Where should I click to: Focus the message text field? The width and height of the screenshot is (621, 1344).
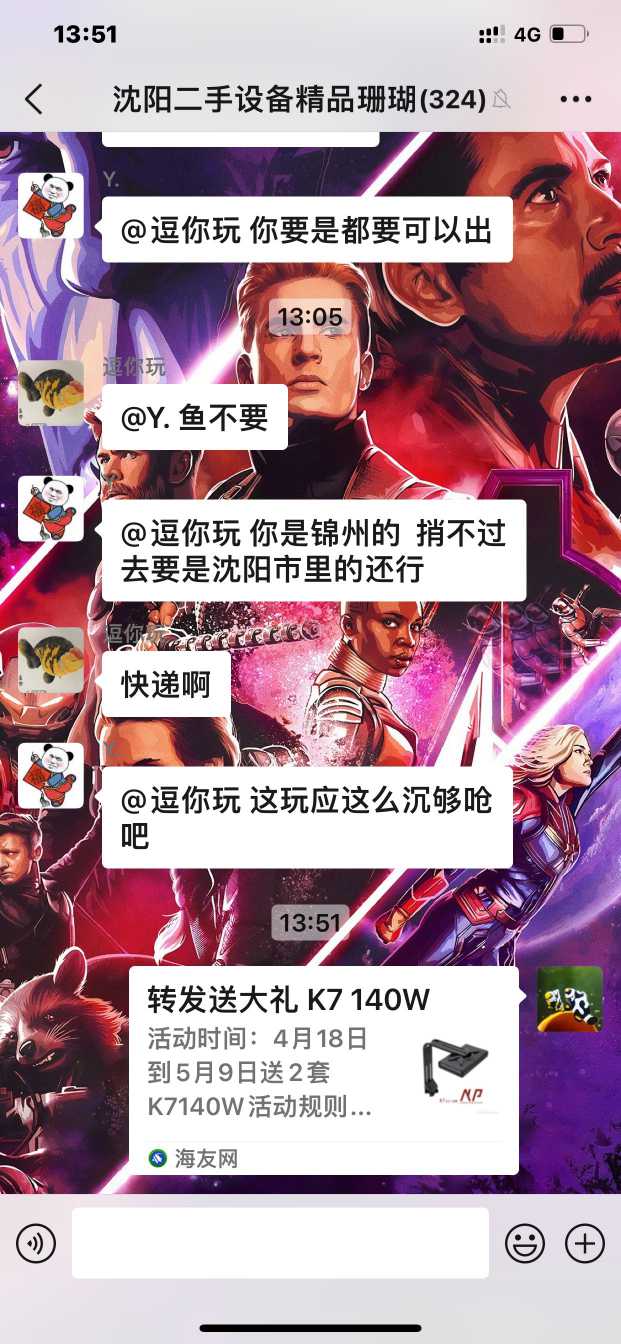pos(280,1243)
